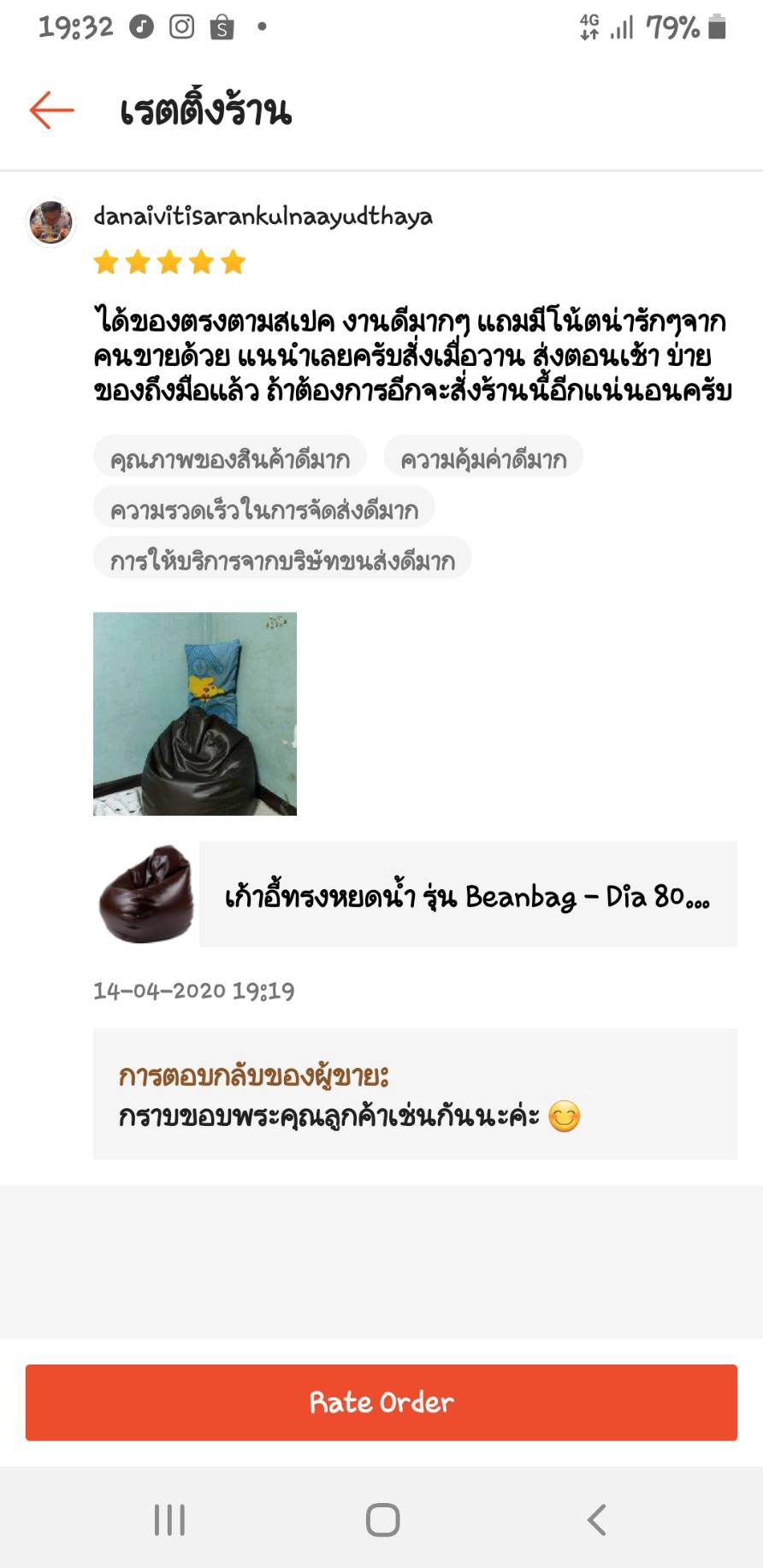Open the reviewer's bean bag photo

coord(195,714)
